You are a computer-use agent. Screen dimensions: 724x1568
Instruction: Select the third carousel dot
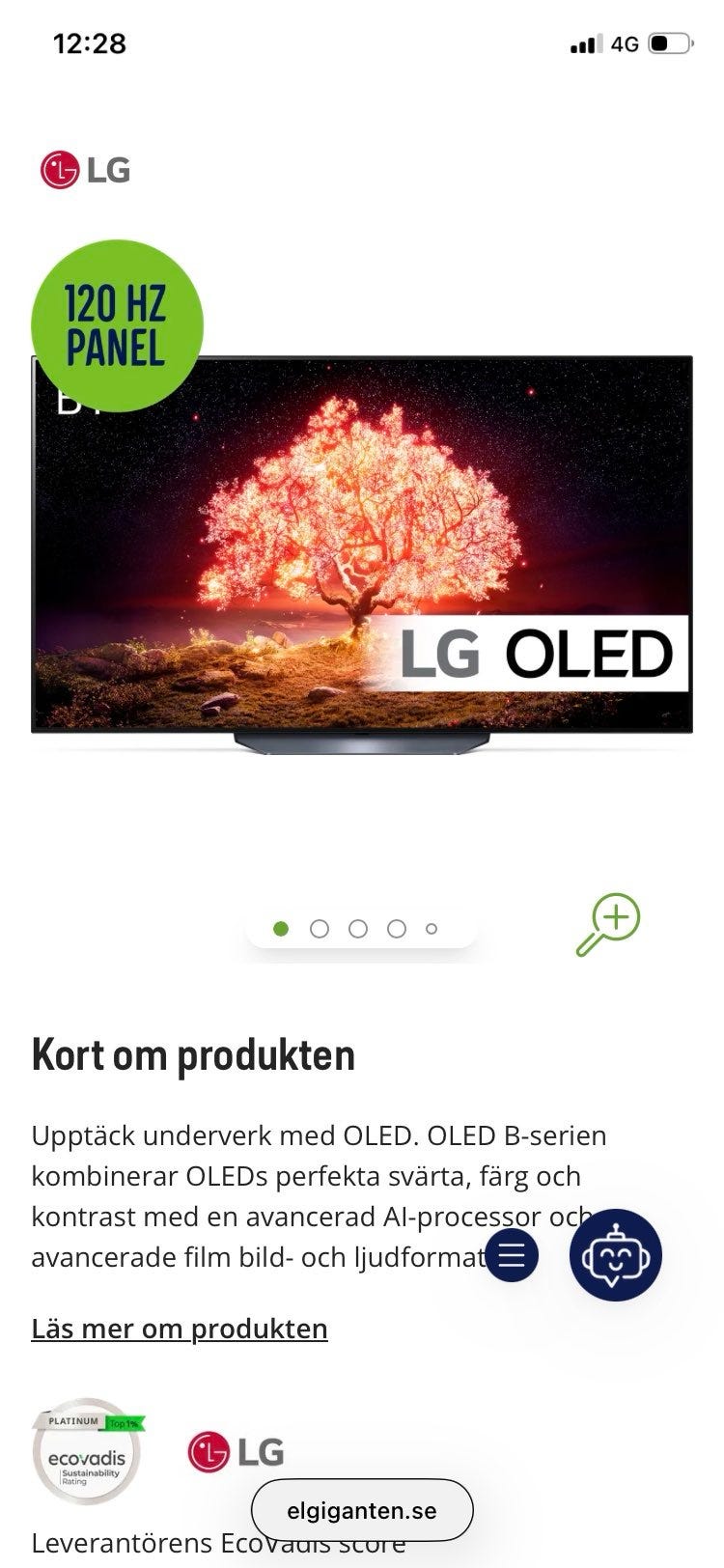point(357,928)
